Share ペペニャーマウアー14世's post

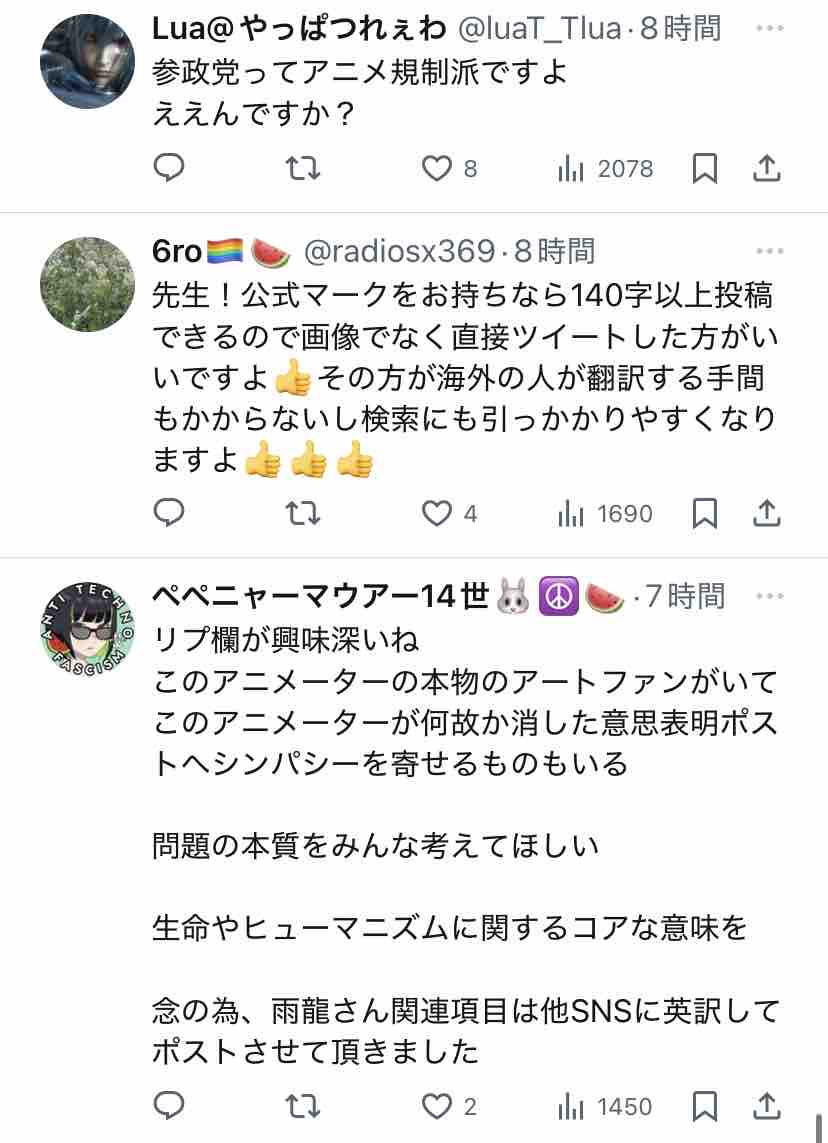point(767,1106)
